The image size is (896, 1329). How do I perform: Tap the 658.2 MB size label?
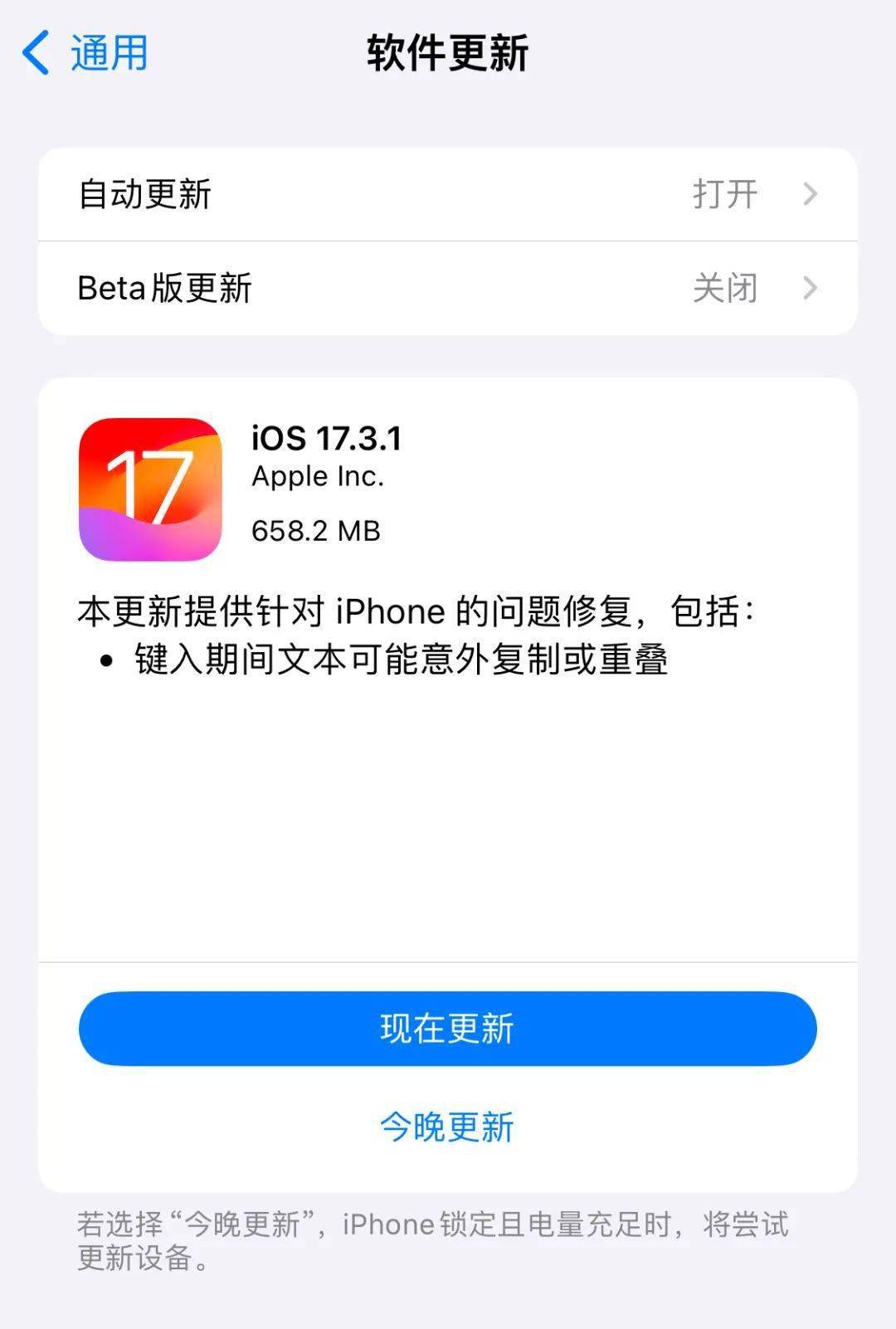(x=316, y=532)
